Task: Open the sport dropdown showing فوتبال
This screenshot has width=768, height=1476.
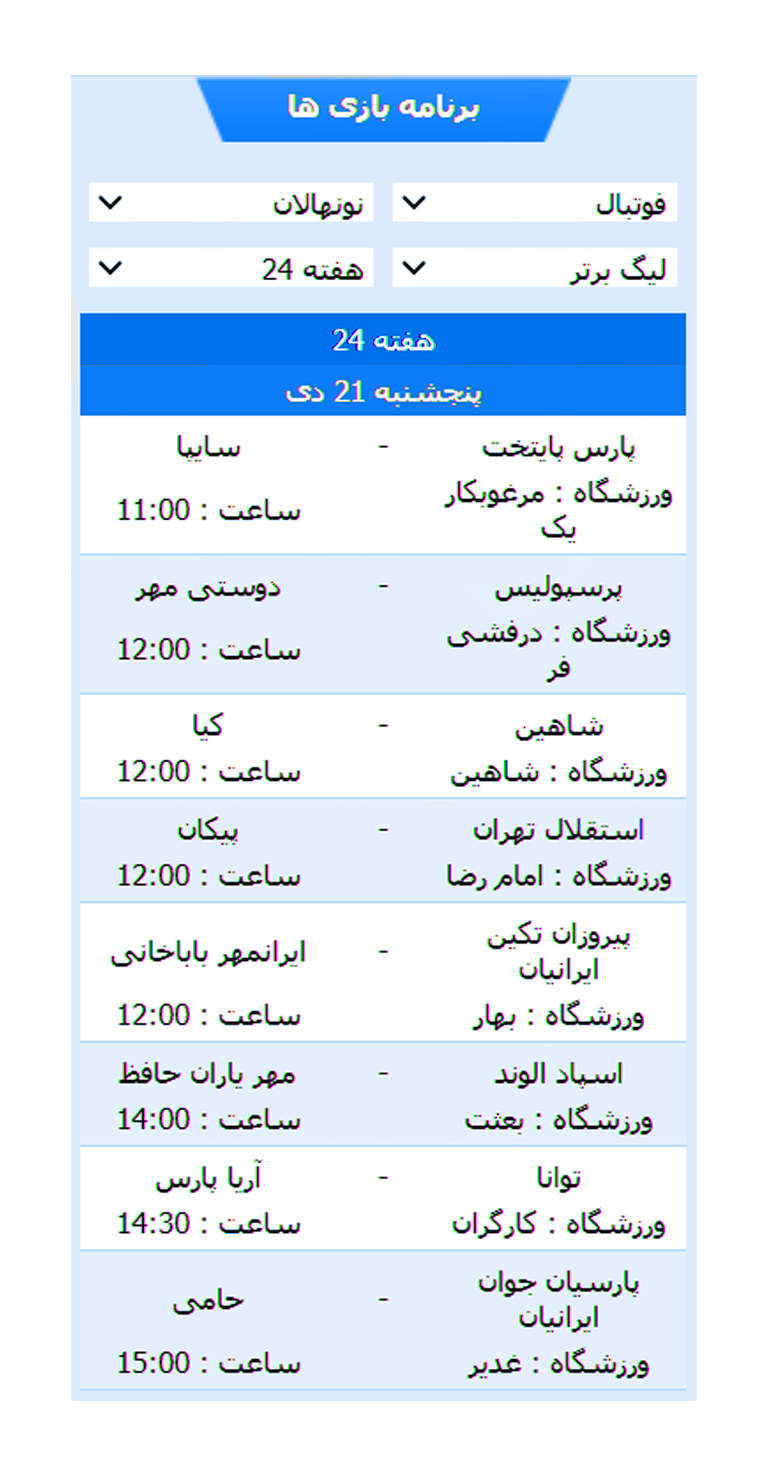Action: click(535, 203)
